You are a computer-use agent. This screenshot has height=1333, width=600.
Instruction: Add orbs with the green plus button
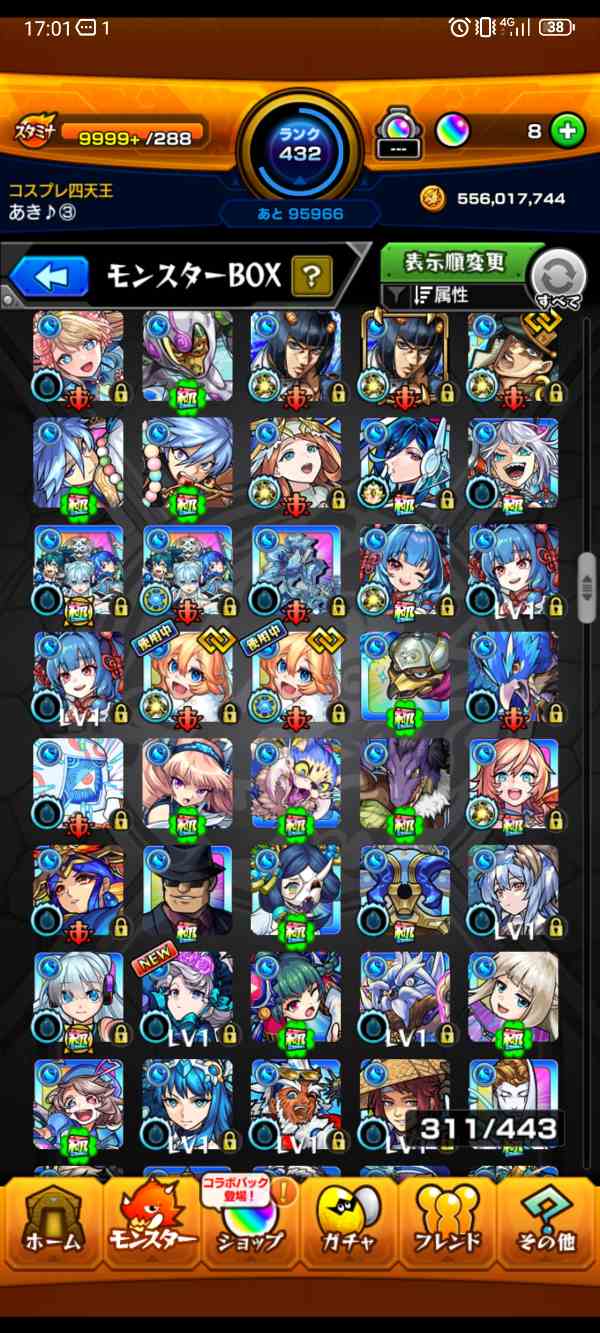coord(567,131)
